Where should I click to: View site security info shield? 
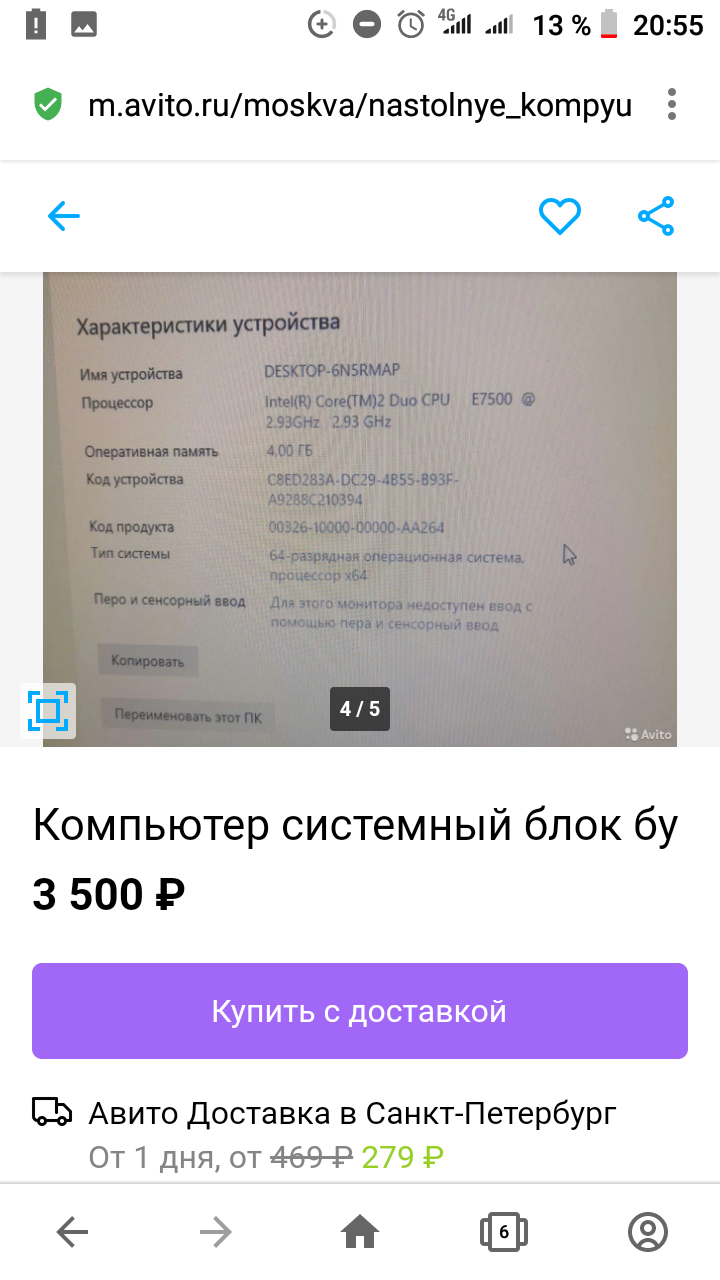[x=47, y=105]
